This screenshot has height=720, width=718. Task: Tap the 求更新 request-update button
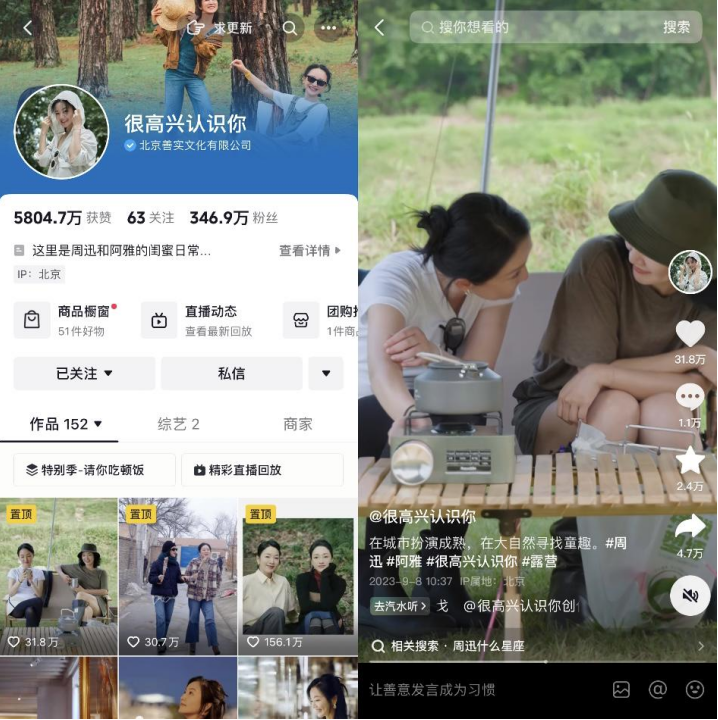click(222, 28)
